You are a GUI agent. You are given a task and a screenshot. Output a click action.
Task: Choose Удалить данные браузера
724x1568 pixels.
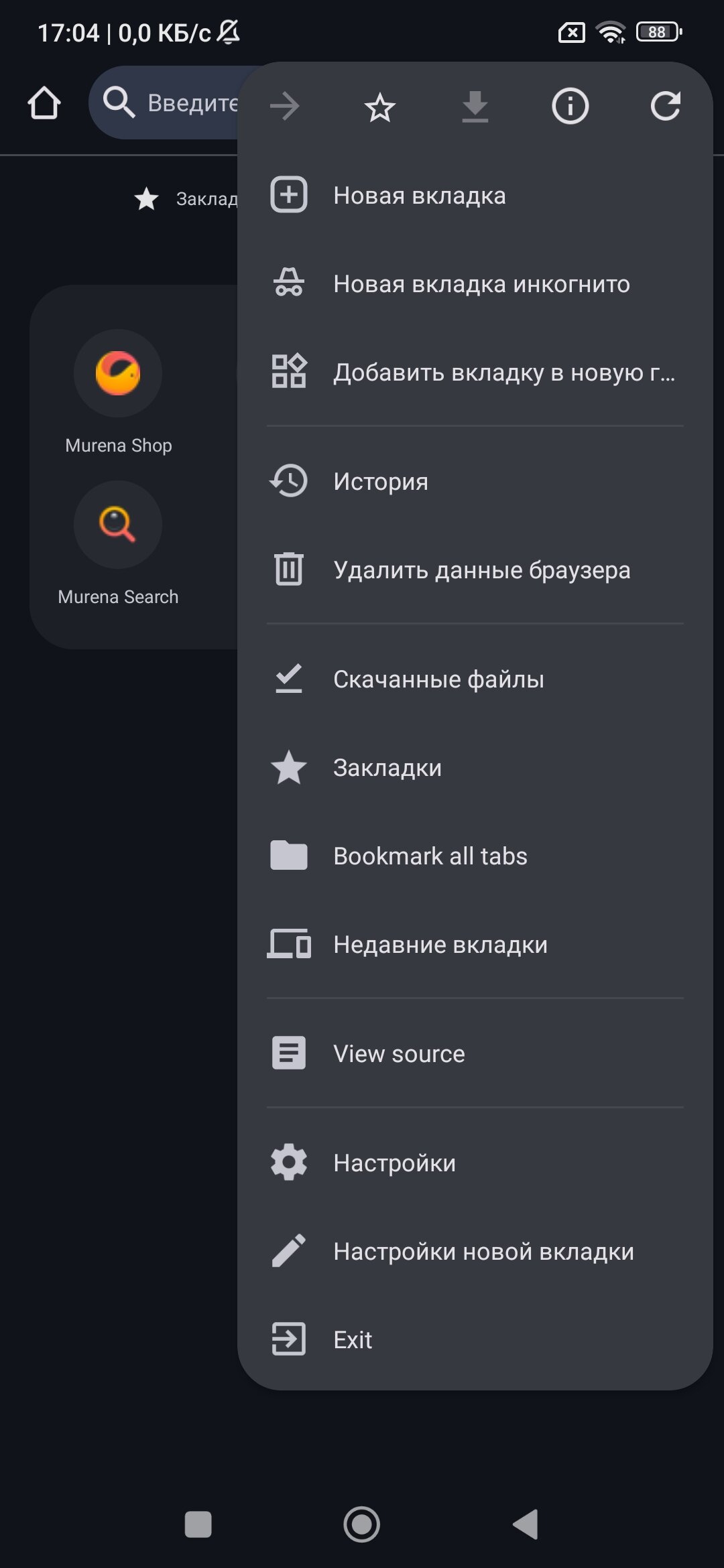[481, 570]
